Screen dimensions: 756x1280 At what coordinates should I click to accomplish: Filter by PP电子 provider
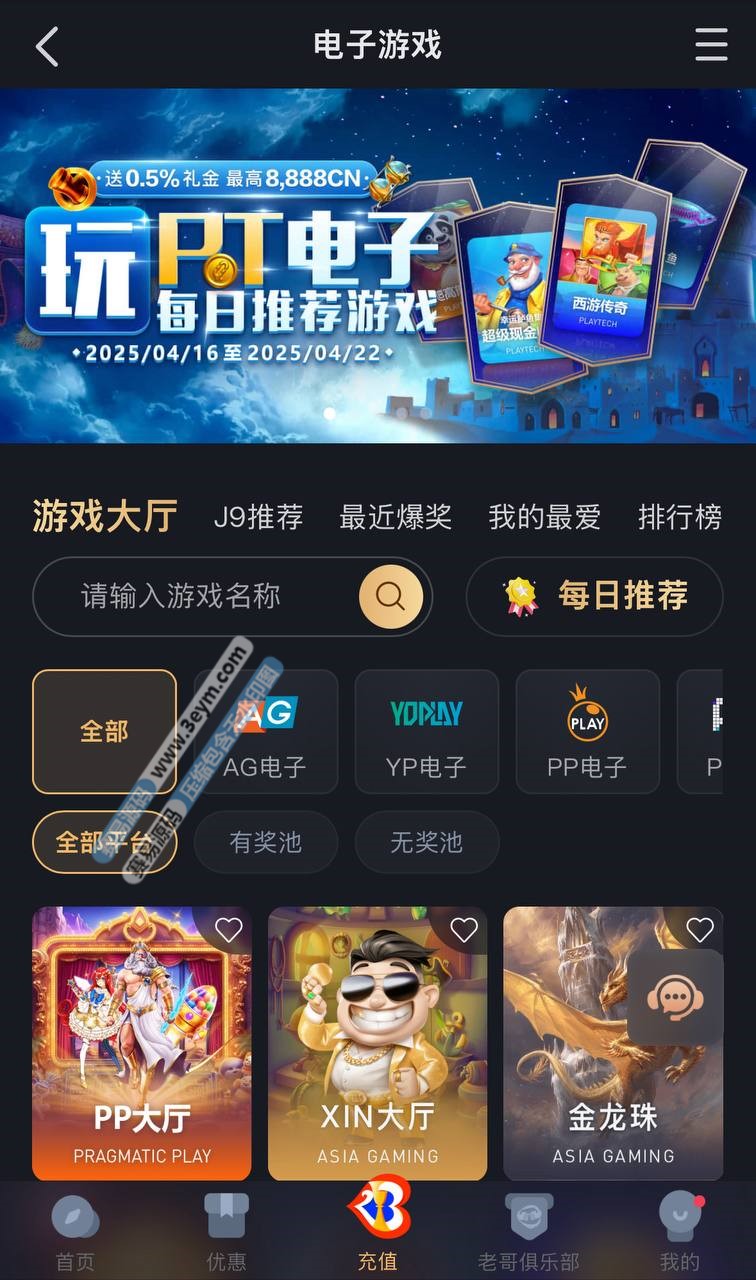pos(587,732)
